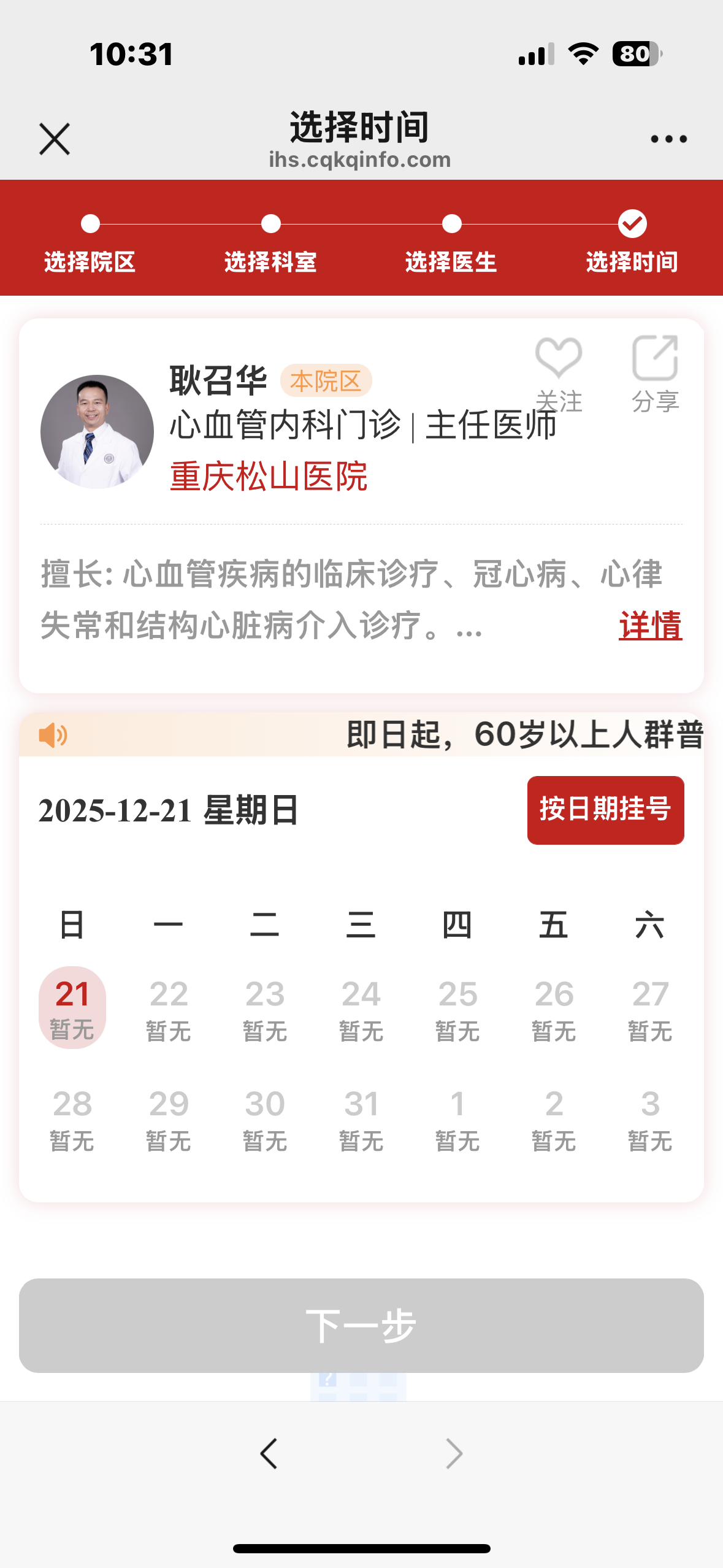Choose December 24 in the calendar
Viewport: 723px width, 1568px height.
(361, 1007)
